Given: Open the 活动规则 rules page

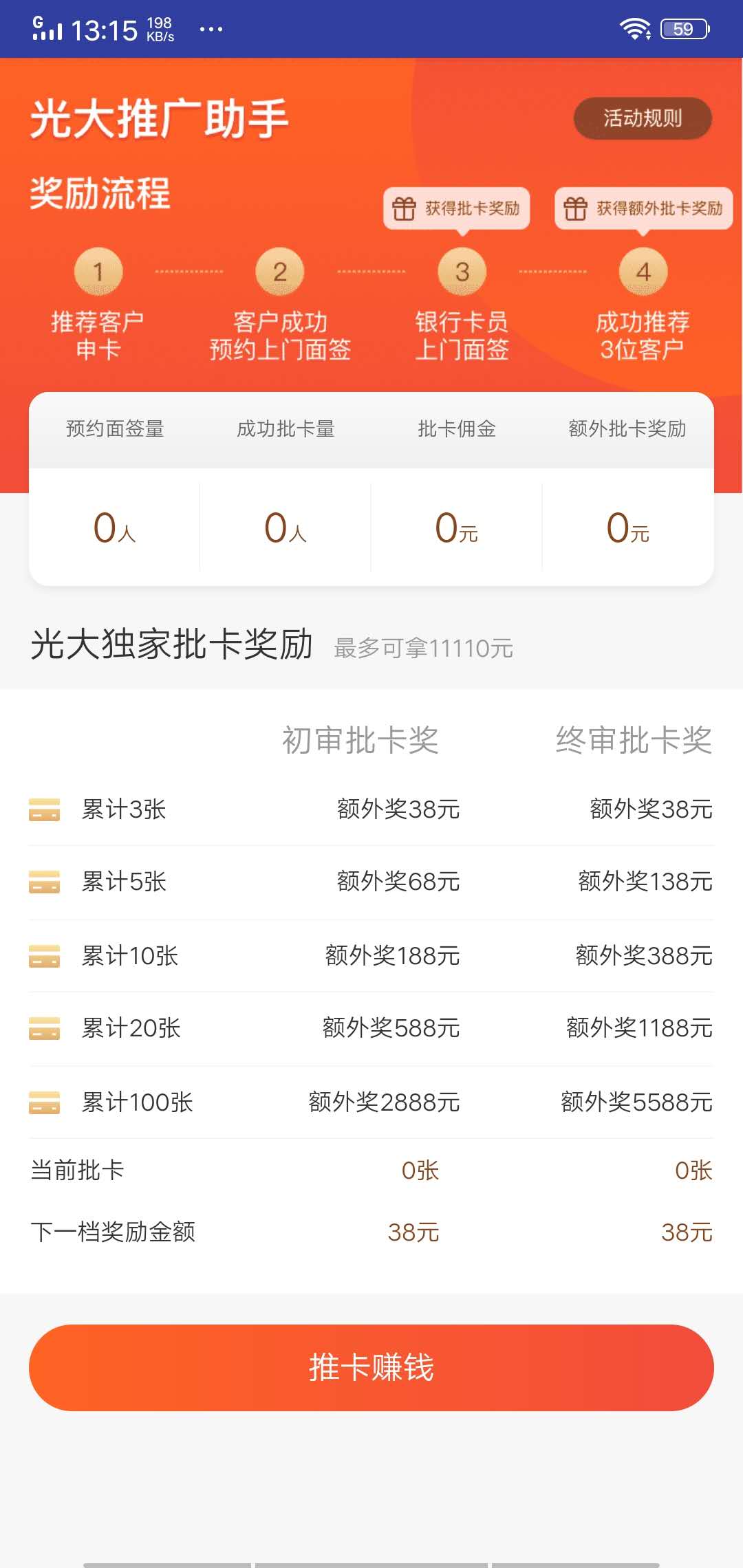Looking at the screenshot, I should click(x=641, y=118).
